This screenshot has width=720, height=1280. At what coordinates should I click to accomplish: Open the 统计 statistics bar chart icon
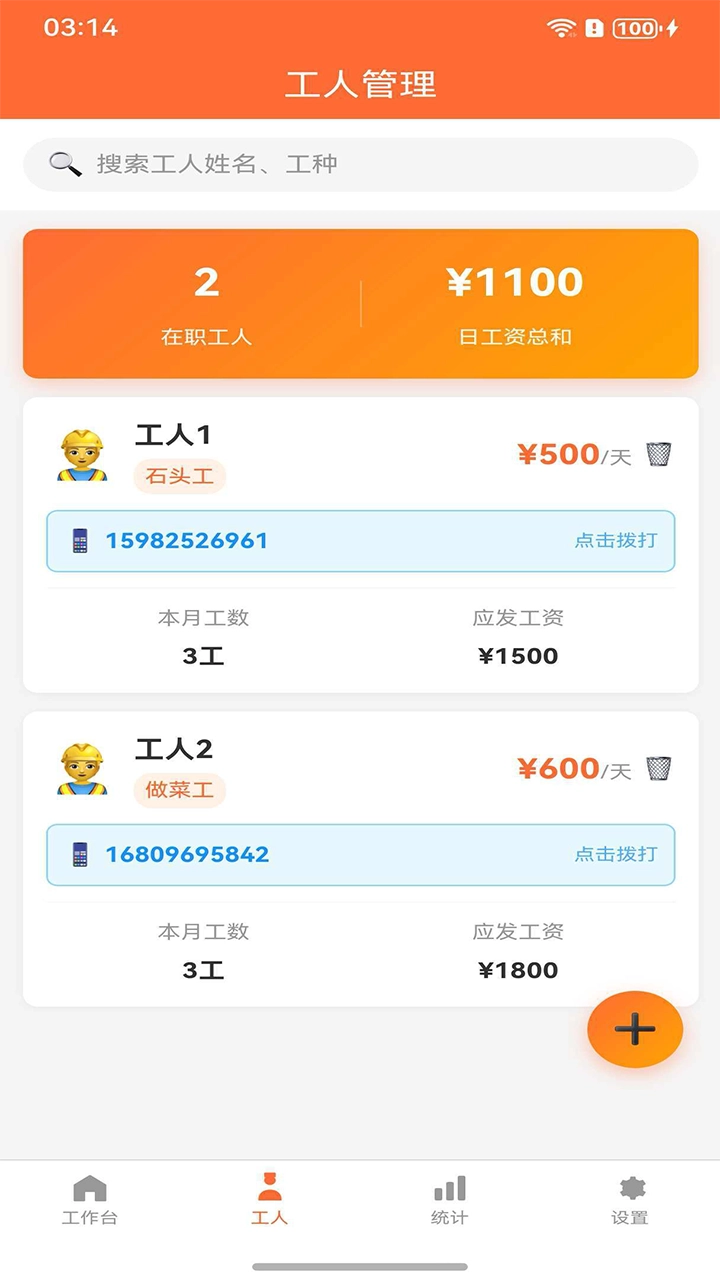[449, 1190]
